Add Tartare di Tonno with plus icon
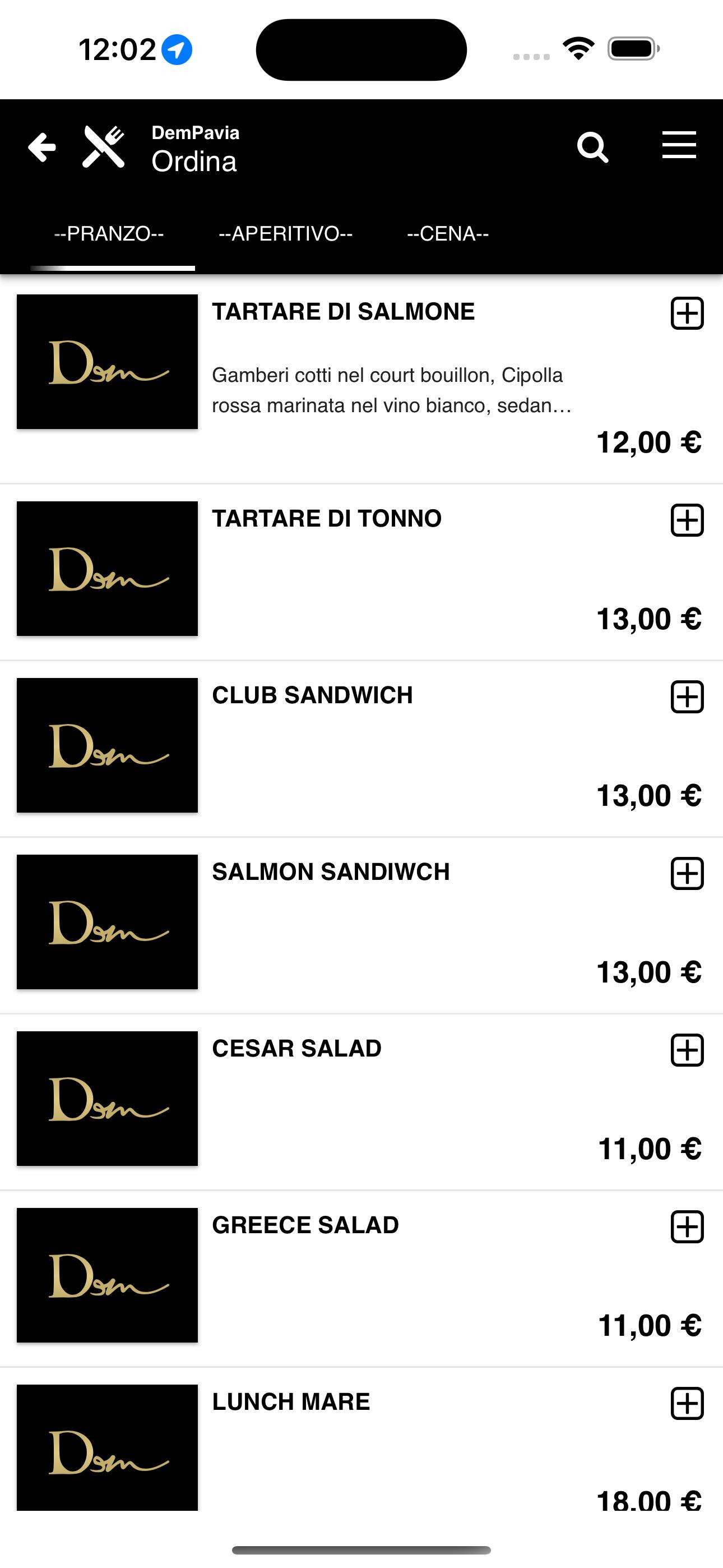 (687, 520)
